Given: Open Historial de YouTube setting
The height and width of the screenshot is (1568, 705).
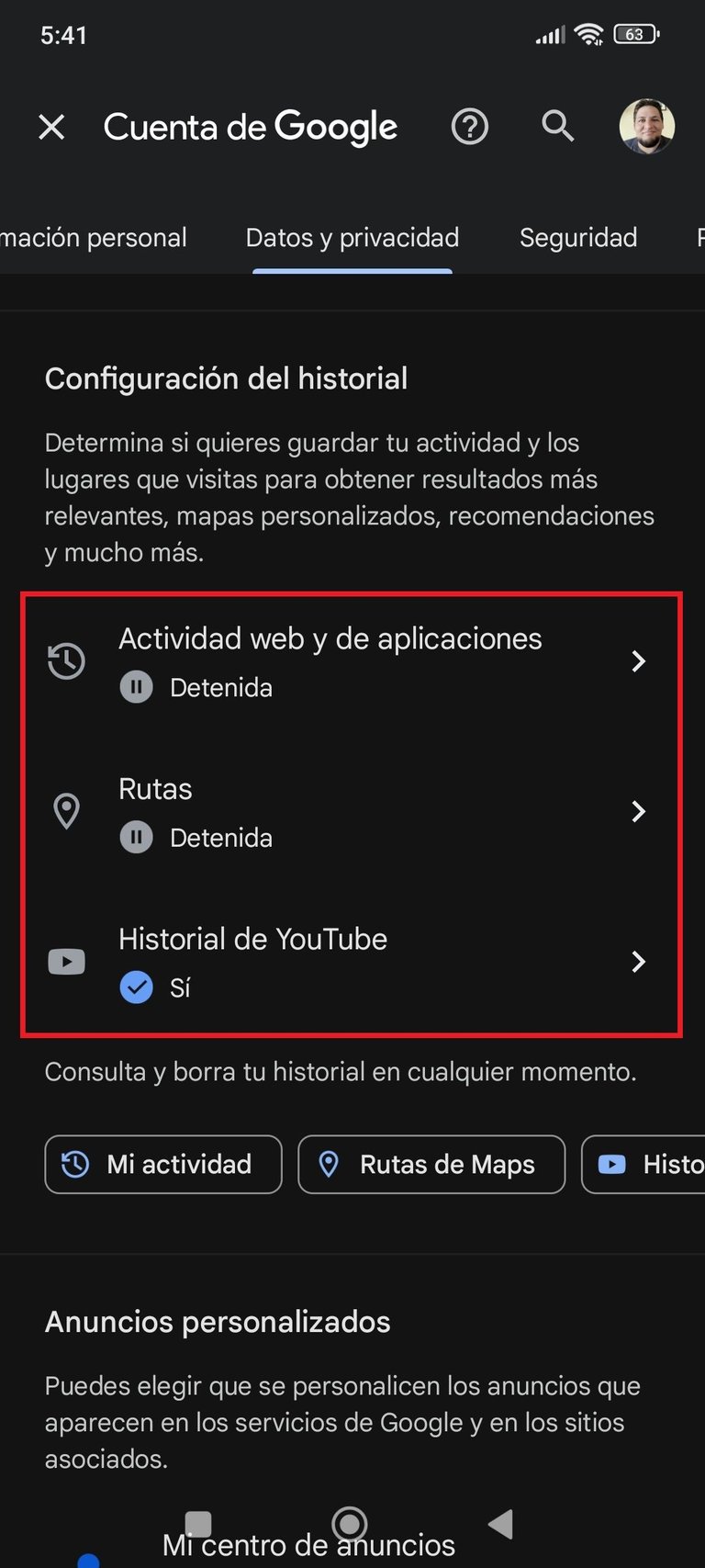Looking at the screenshot, I should [352, 962].
